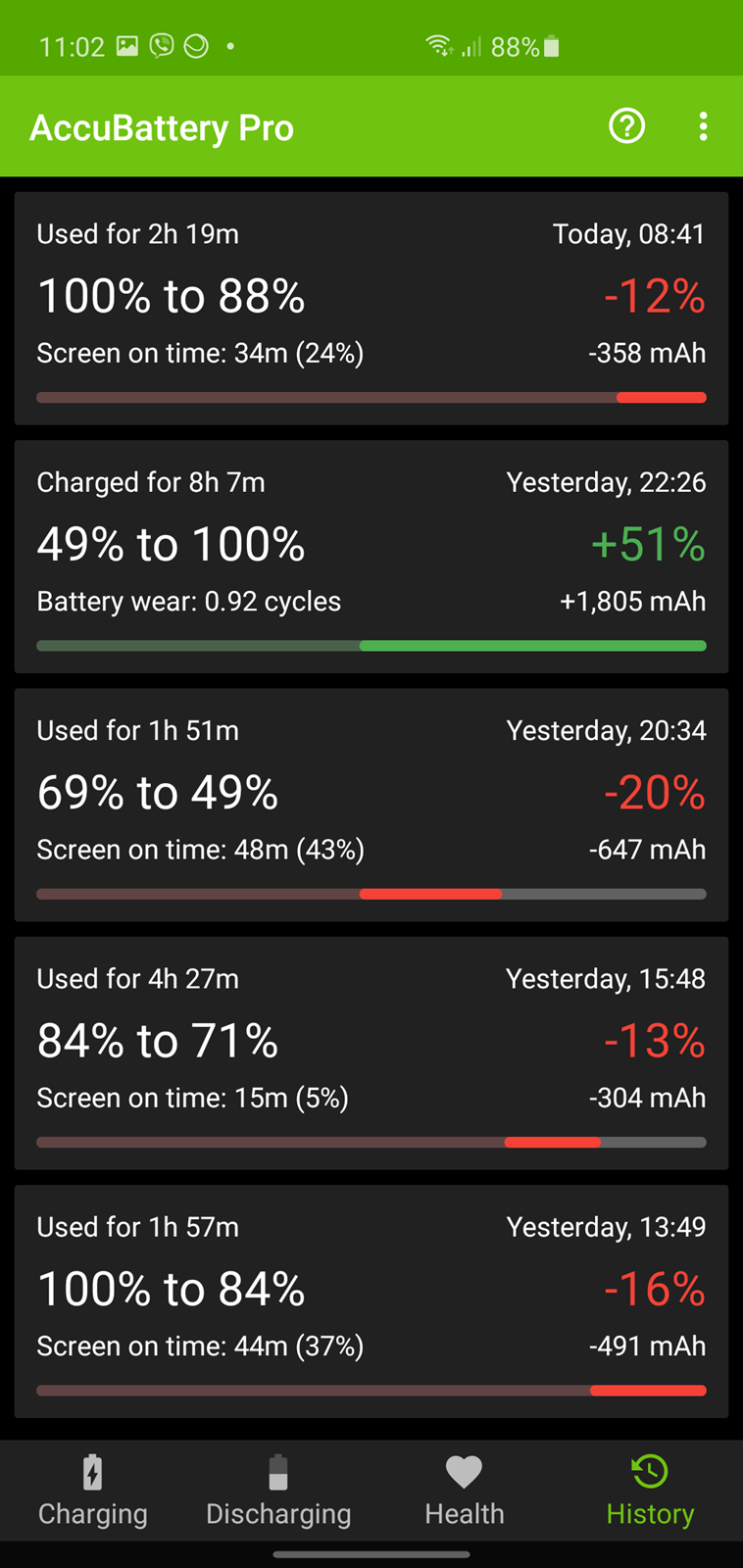Open the 69% to 49% usage entry

371,805
